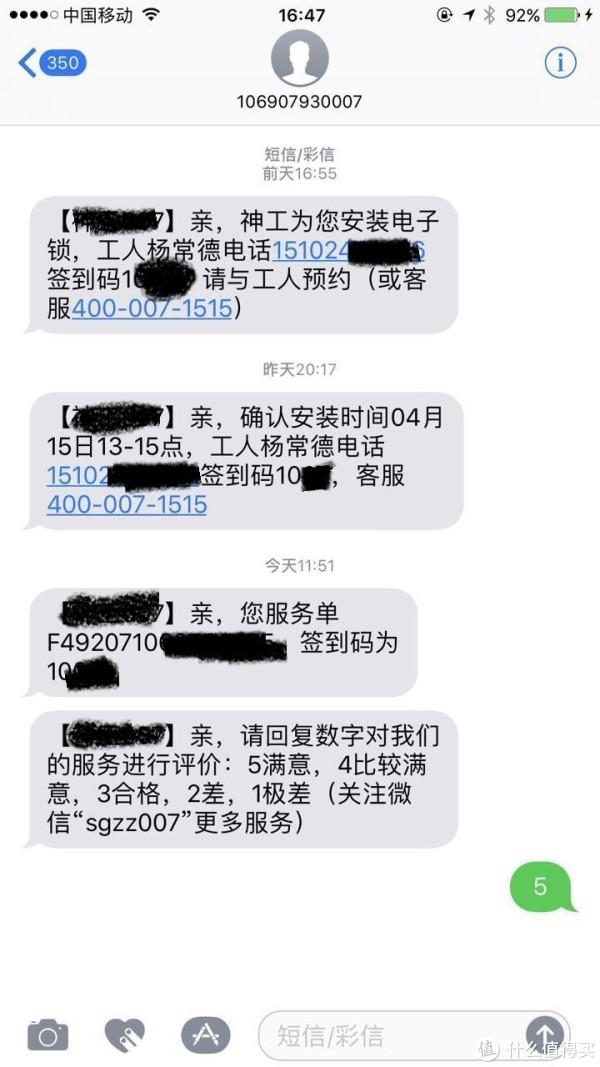Call 400-007-1515 in the first message
The image size is (600, 1067).
(151, 309)
